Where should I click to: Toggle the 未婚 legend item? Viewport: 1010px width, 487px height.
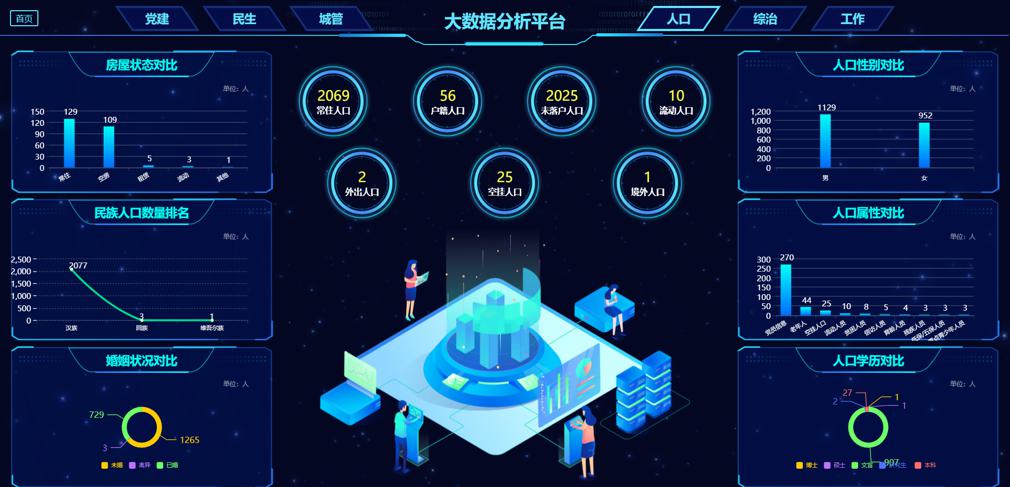point(113,465)
